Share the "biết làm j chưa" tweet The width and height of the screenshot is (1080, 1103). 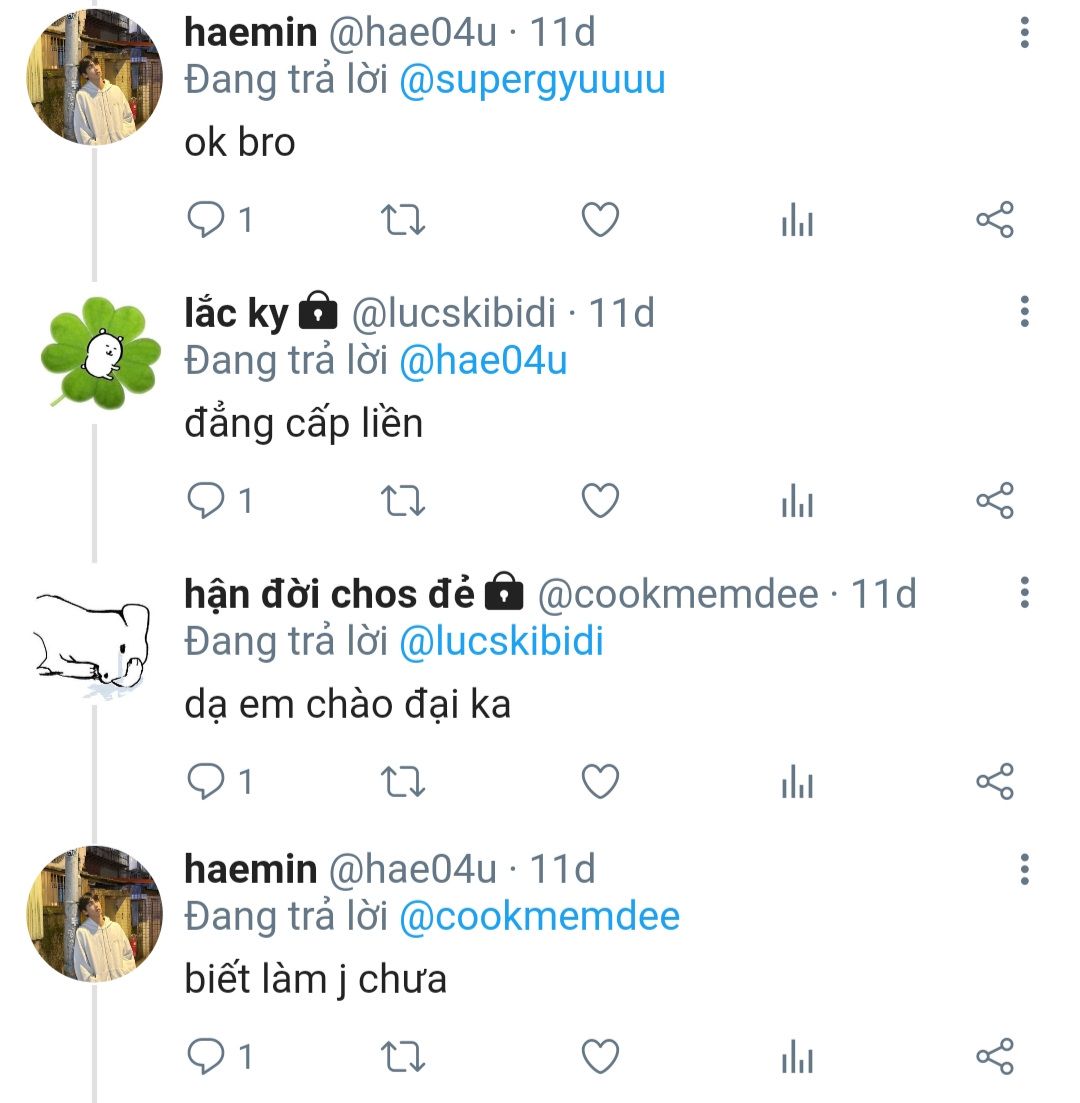click(x=994, y=1056)
